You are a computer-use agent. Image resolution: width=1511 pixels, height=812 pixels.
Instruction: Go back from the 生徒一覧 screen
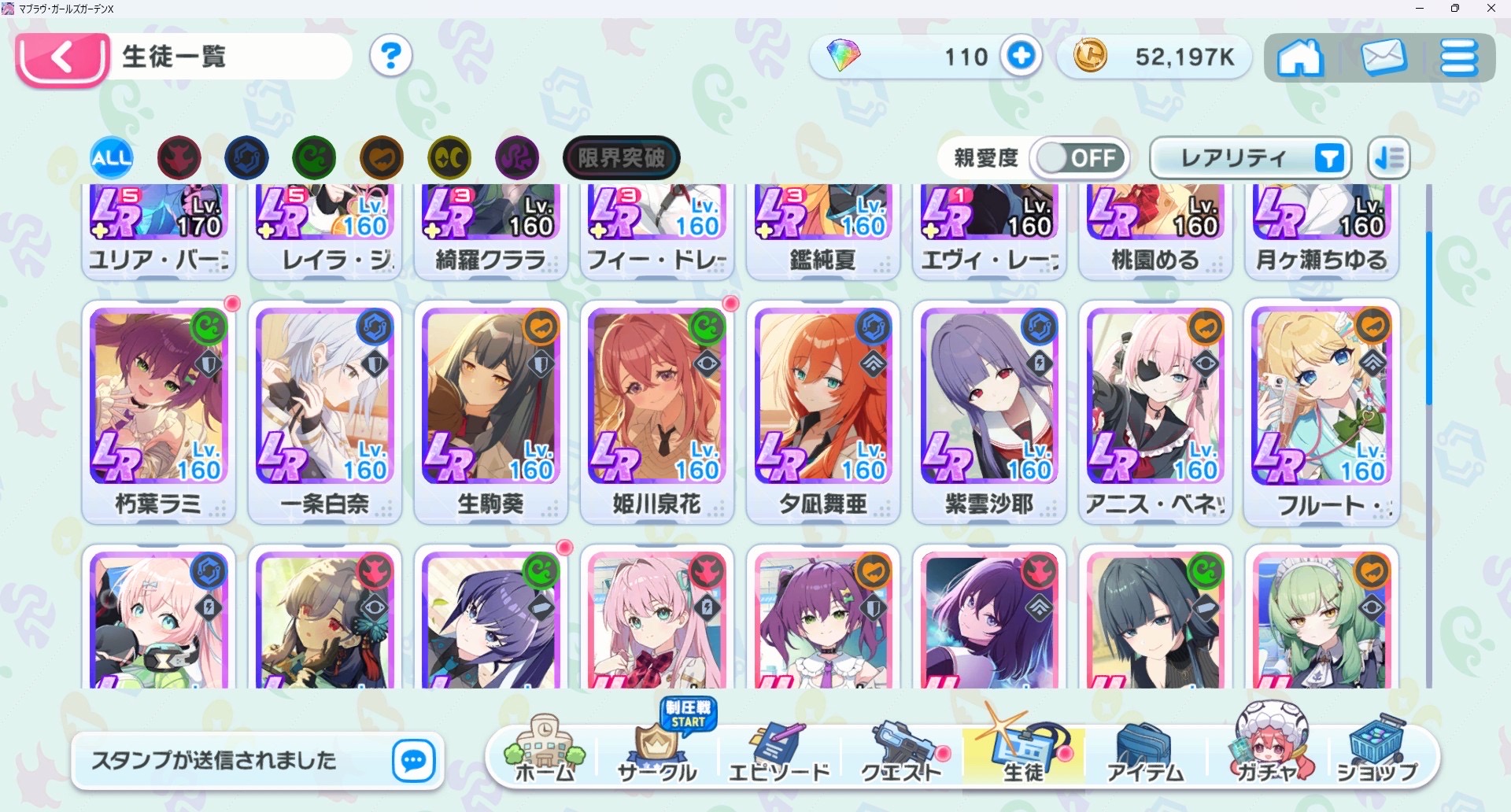click(61, 58)
